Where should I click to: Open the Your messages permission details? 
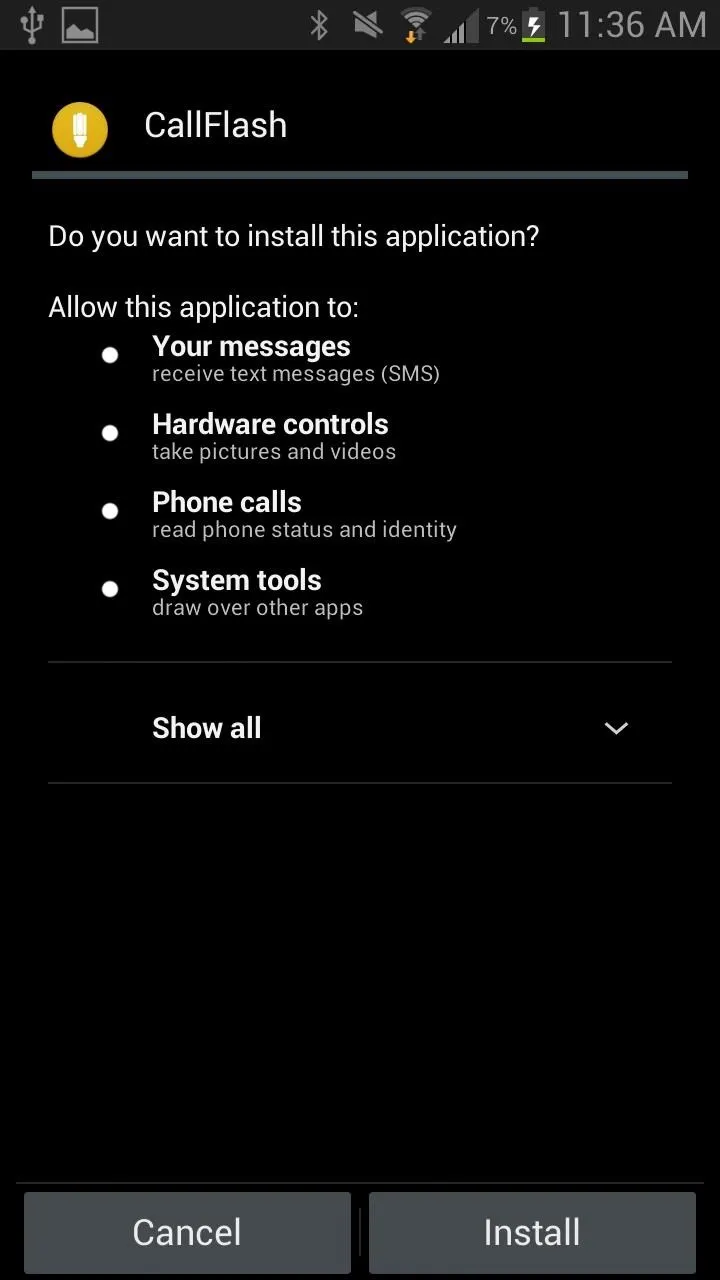click(360, 359)
